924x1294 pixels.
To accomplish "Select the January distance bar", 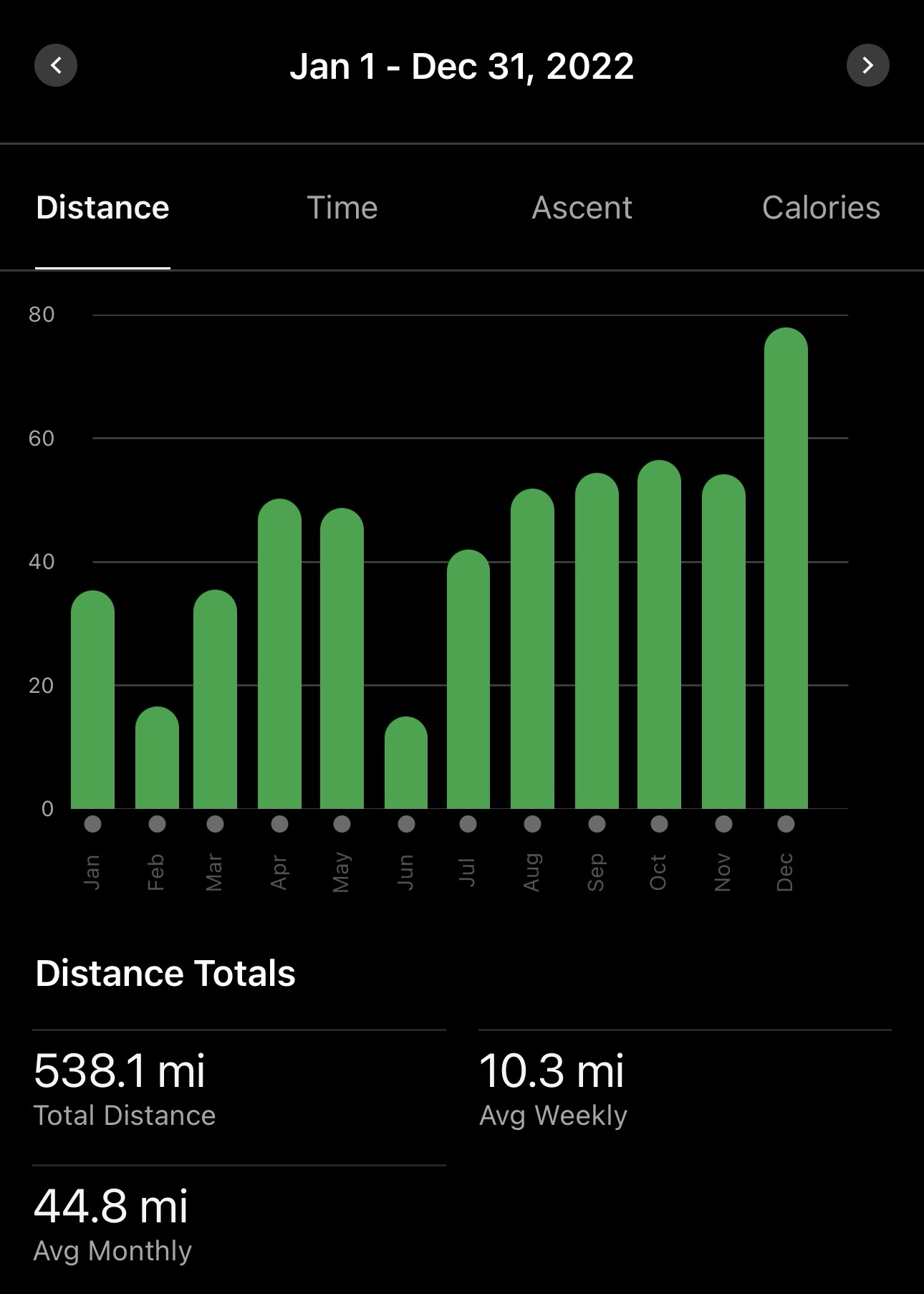I will [x=92, y=700].
